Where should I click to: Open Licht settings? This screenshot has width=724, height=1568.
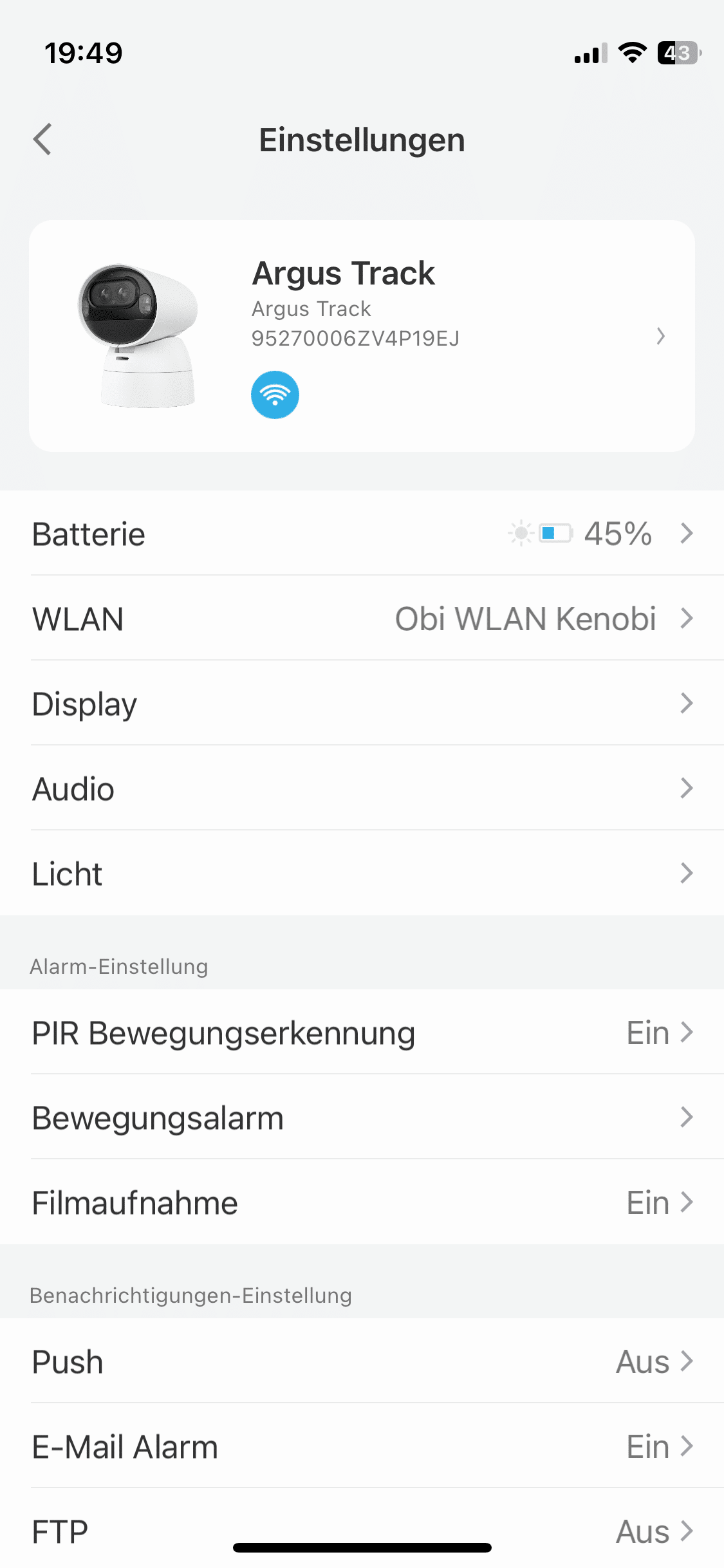pyautogui.click(x=362, y=873)
